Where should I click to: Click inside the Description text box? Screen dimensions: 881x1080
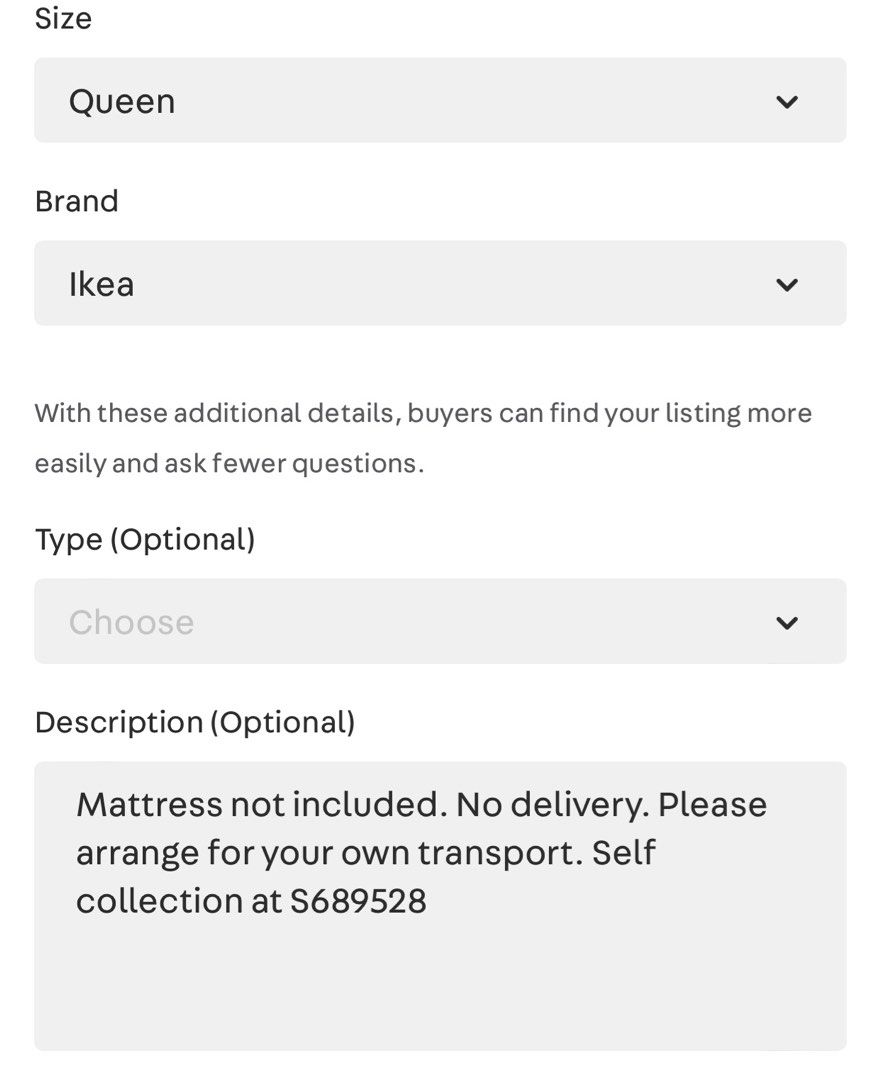point(440,900)
